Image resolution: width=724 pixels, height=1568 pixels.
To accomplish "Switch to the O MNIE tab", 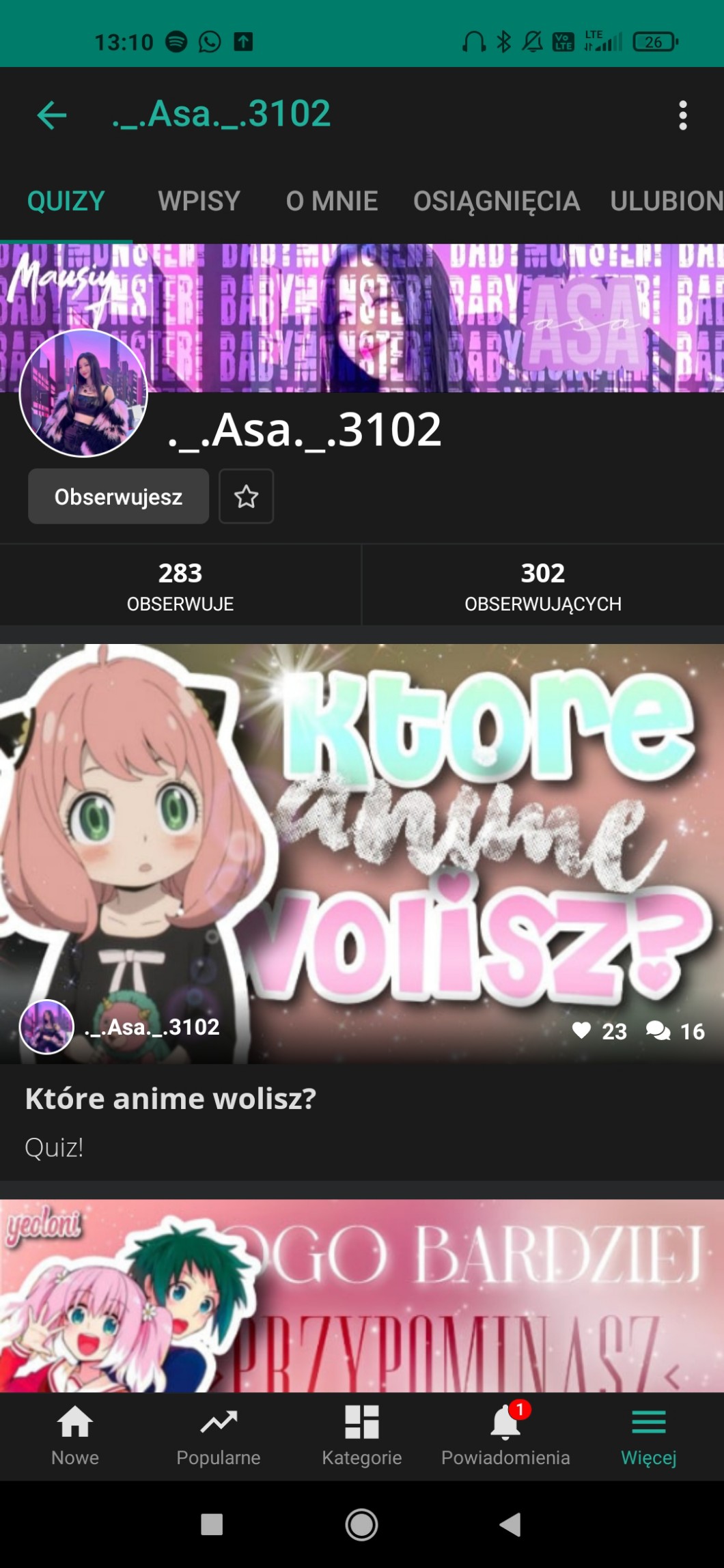I will tap(332, 201).
